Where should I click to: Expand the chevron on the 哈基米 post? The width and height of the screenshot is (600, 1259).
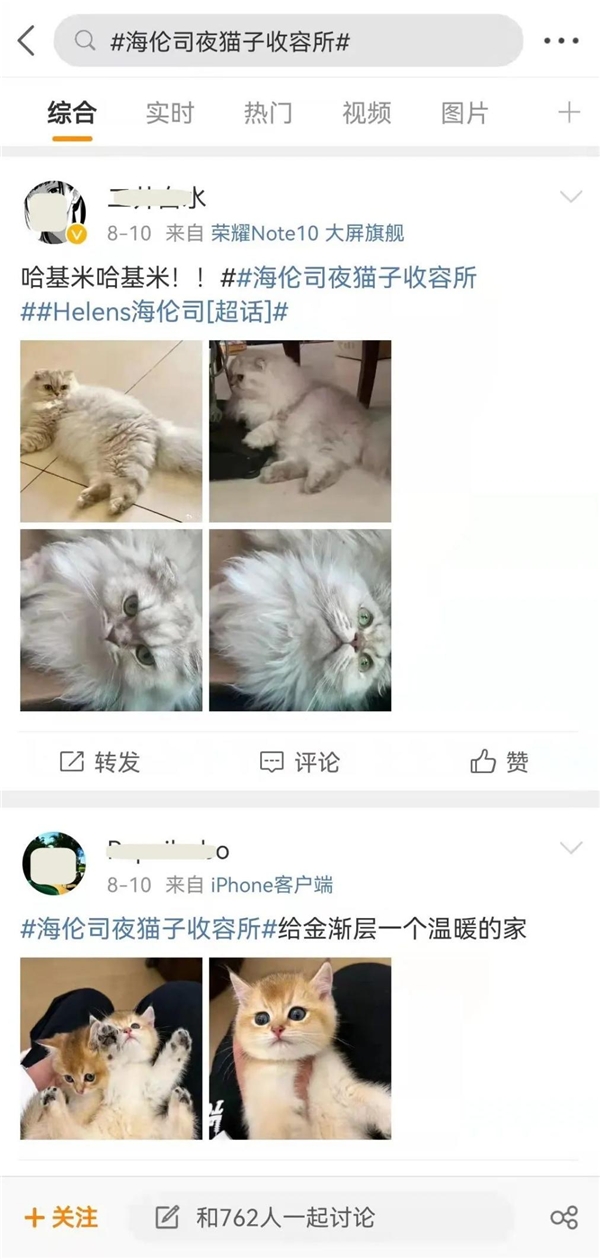(x=570, y=197)
